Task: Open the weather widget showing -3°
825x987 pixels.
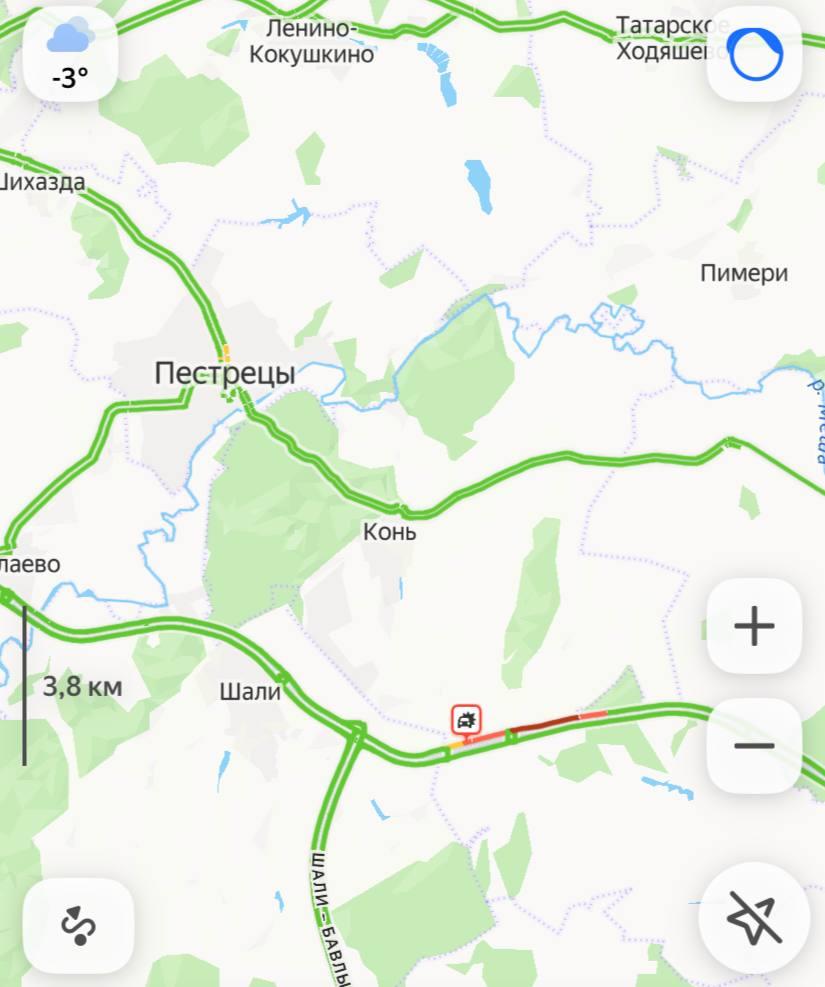Action: 70,55
